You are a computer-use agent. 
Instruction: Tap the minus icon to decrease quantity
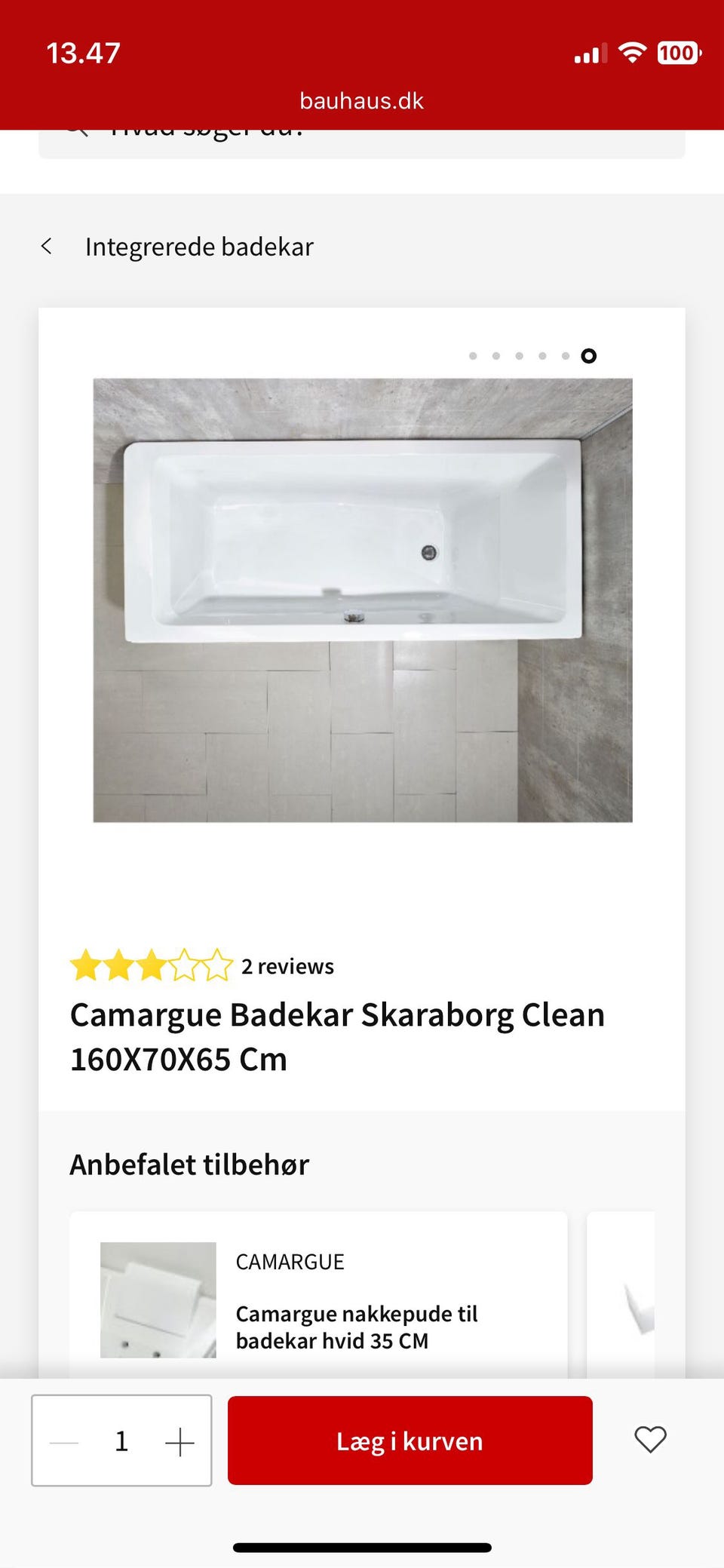point(64,1440)
